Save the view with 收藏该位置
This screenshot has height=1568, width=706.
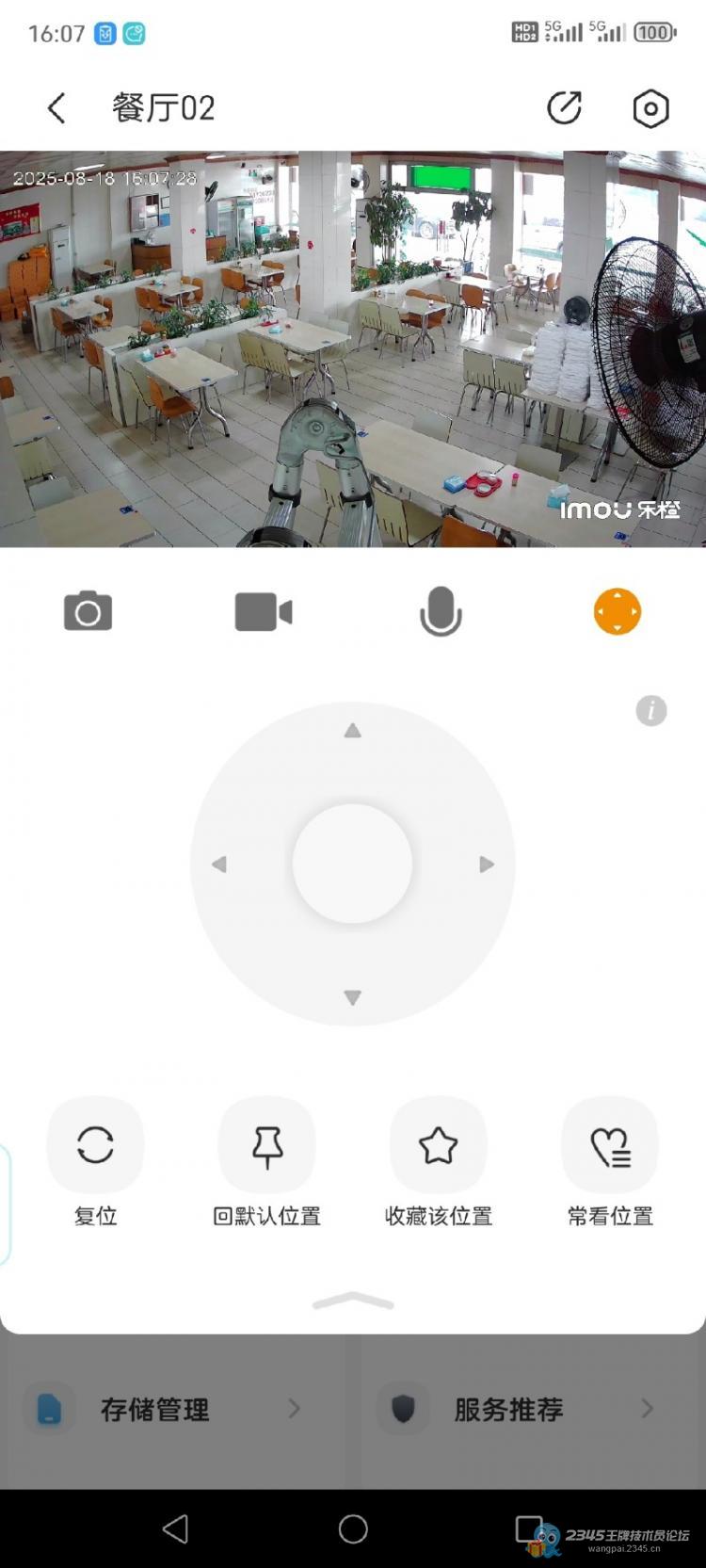tap(439, 1146)
